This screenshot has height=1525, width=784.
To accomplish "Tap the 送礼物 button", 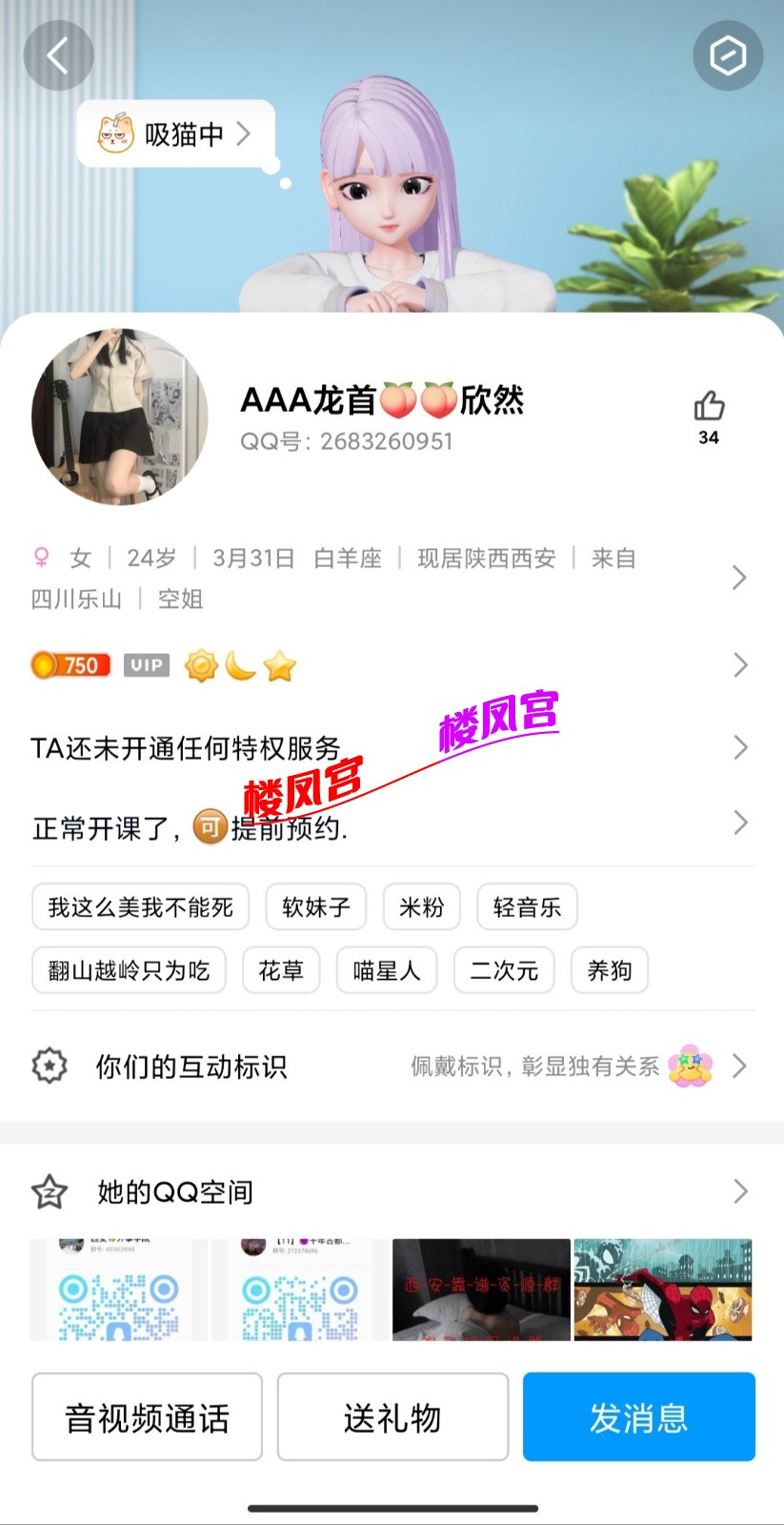I will 392,1417.
